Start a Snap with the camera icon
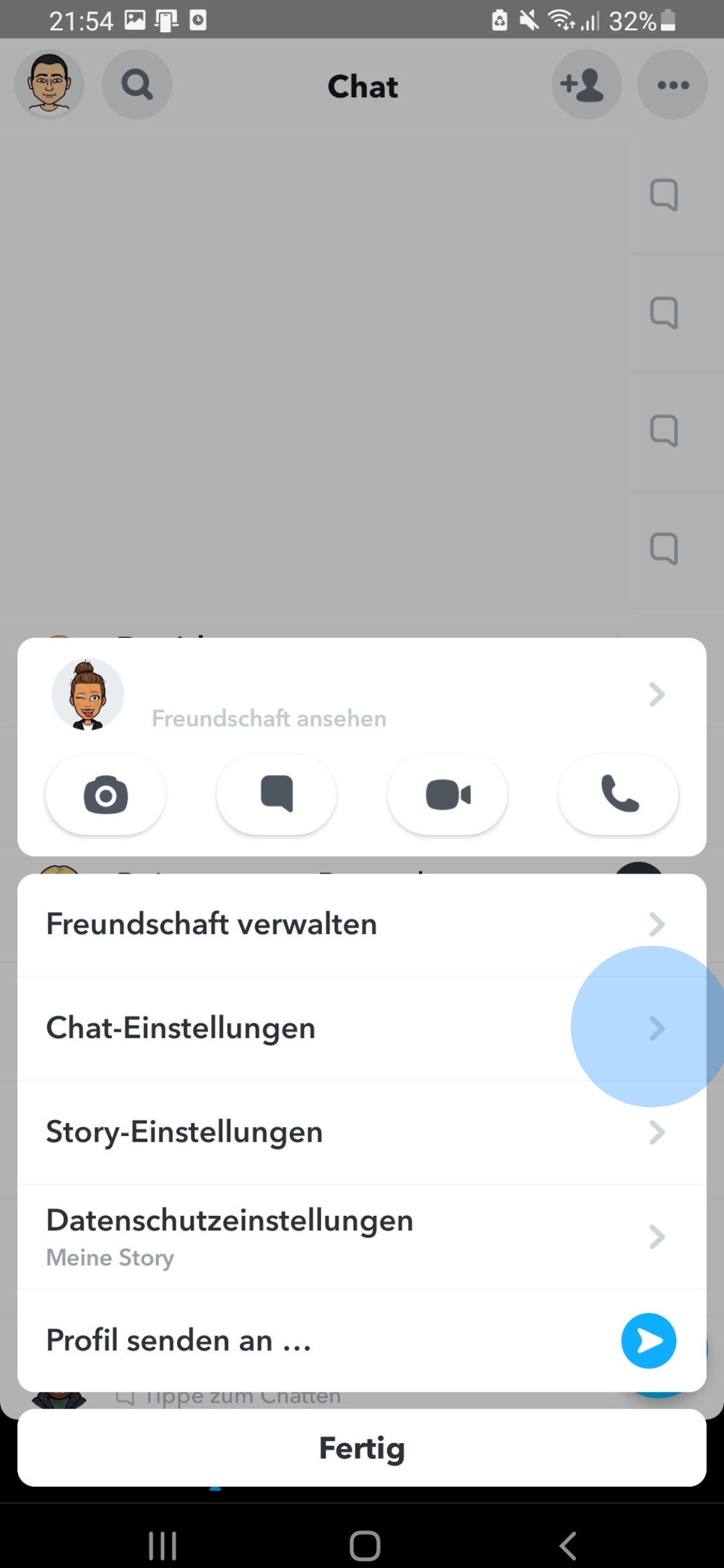Image resolution: width=724 pixels, height=1568 pixels. click(x=105, y=794)
